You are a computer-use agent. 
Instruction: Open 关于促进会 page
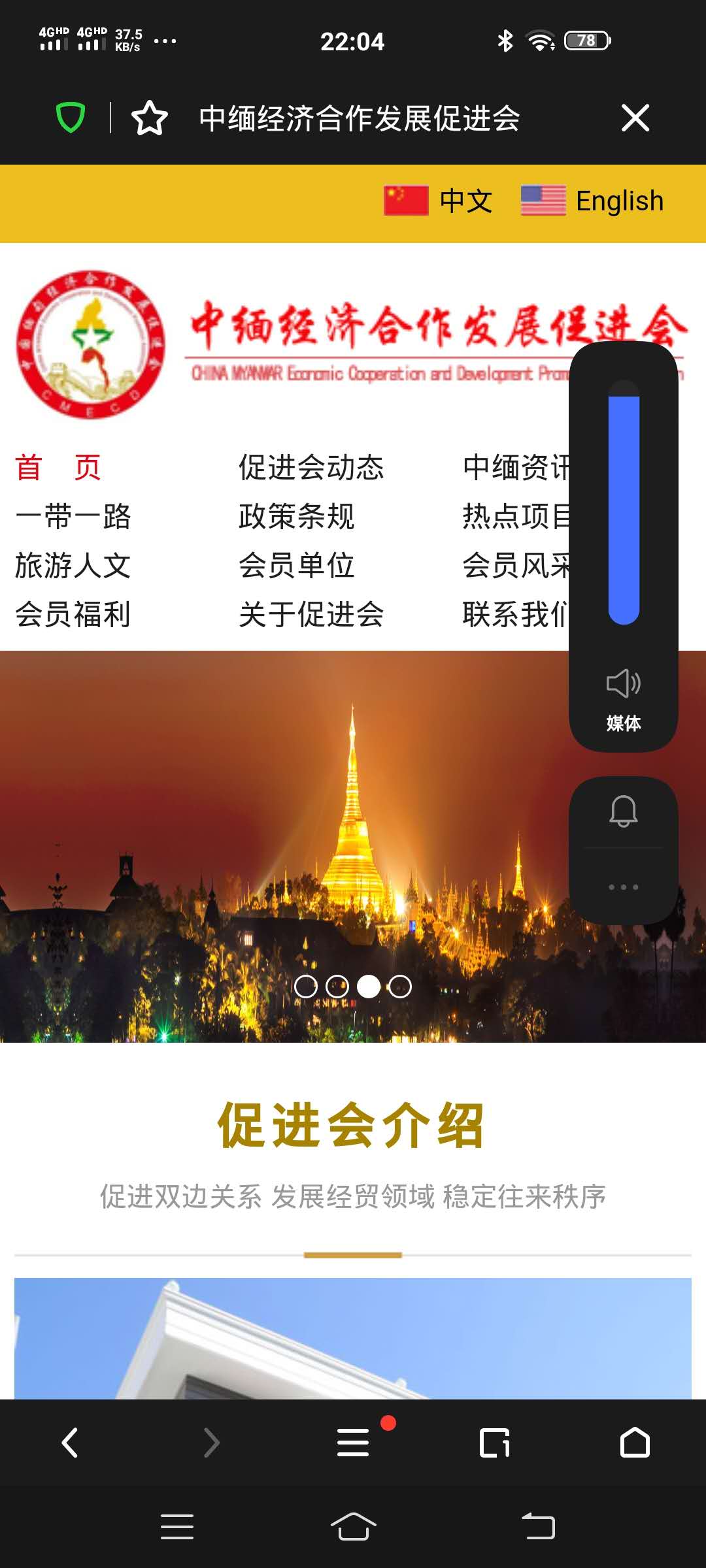[311, 615]
